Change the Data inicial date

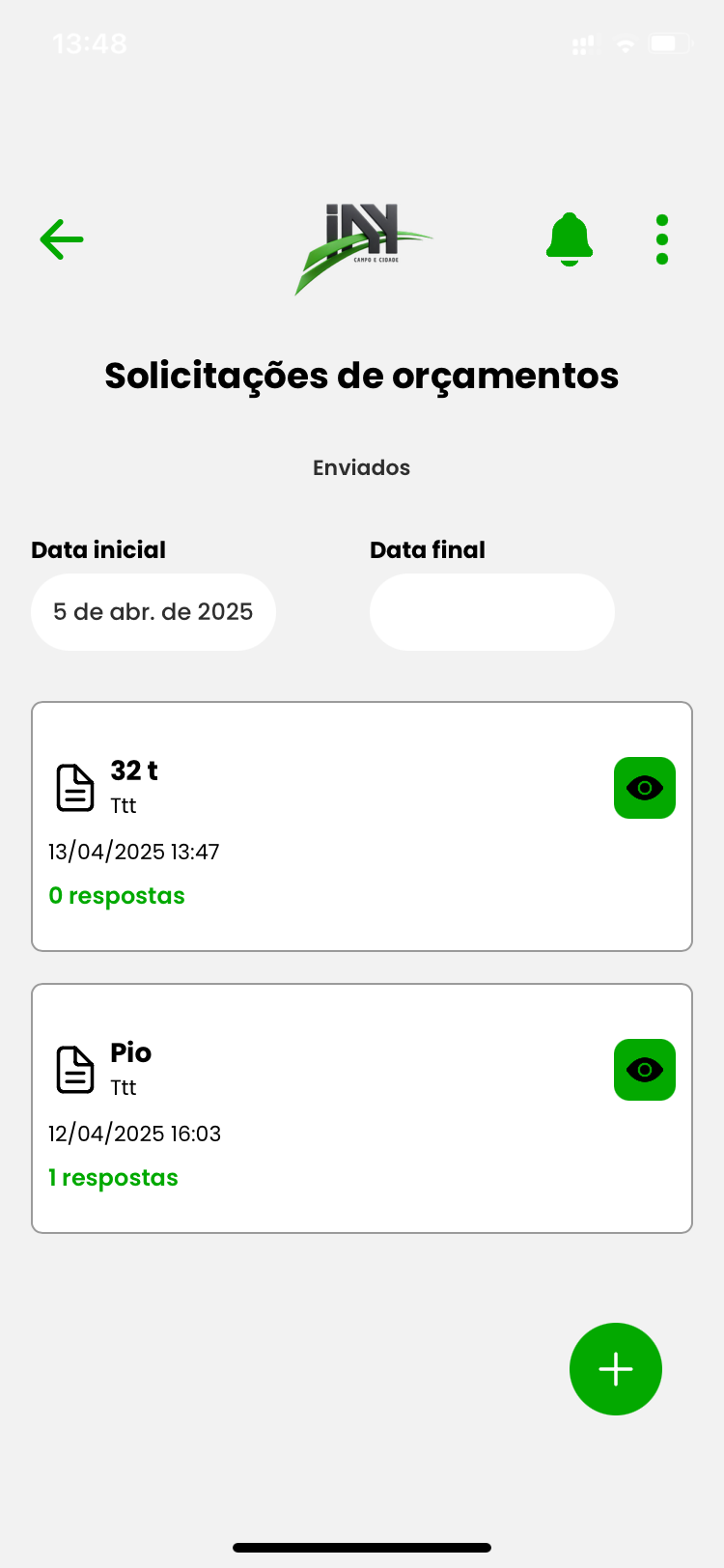point(153,612)
